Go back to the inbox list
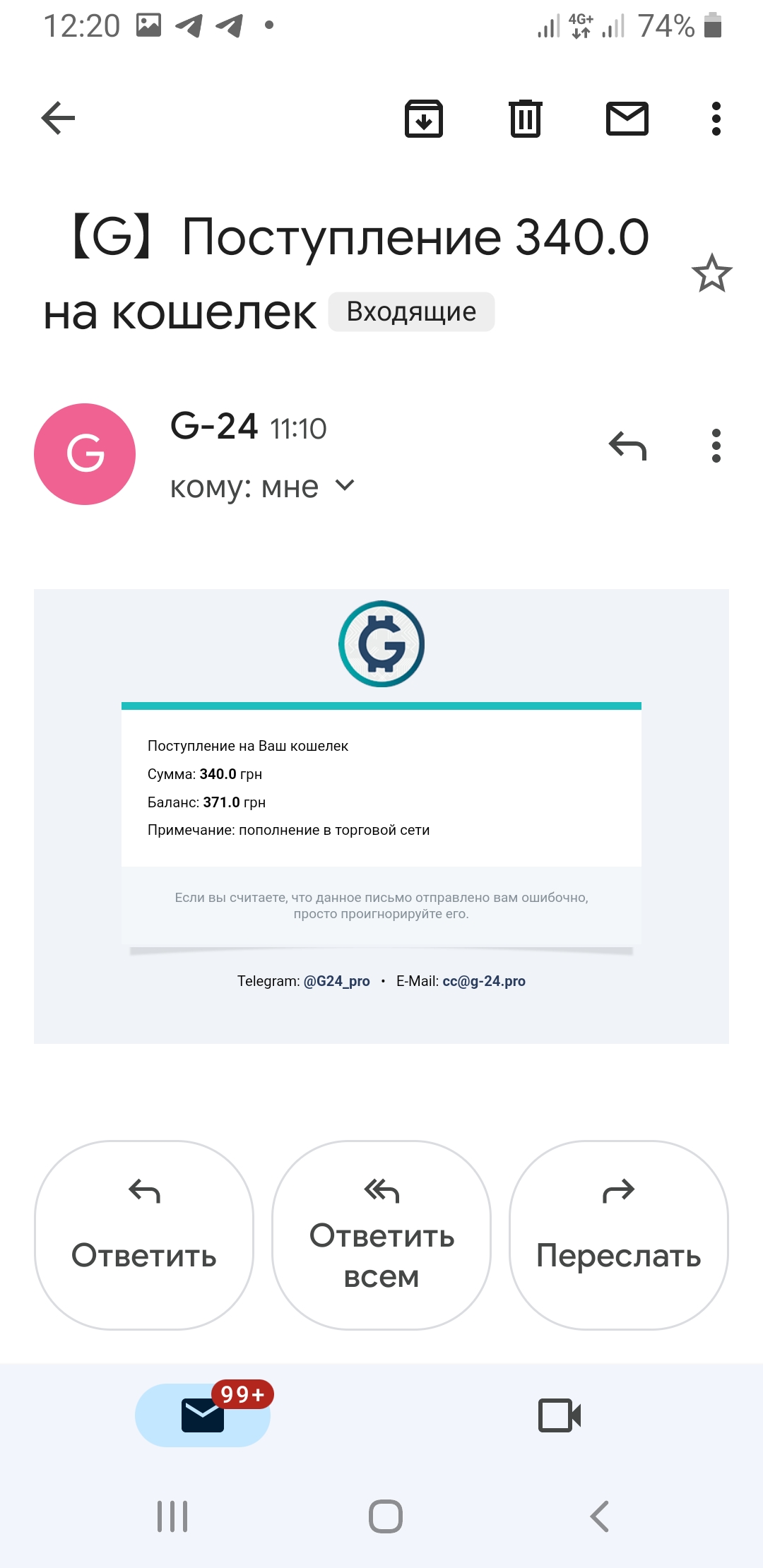 point(59,118)
